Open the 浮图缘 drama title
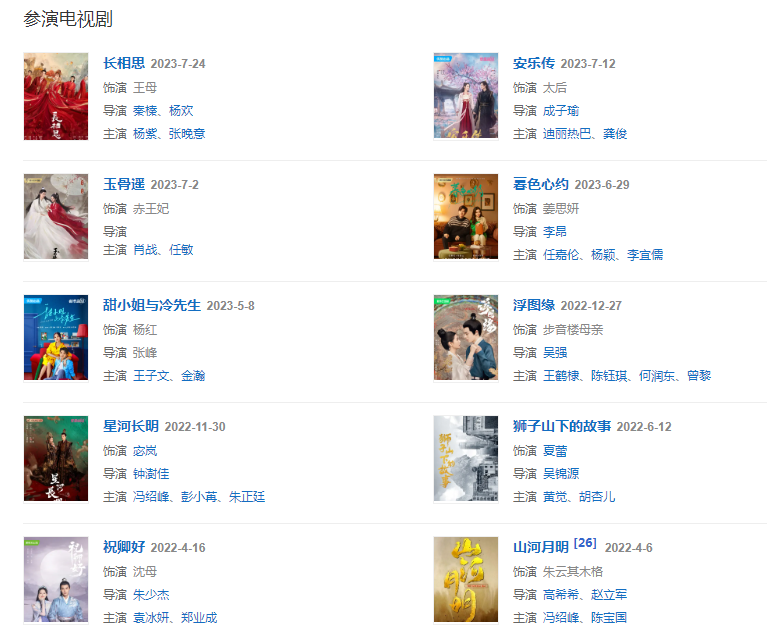This screenshot has width=767, height=639. tap(534, 305)
